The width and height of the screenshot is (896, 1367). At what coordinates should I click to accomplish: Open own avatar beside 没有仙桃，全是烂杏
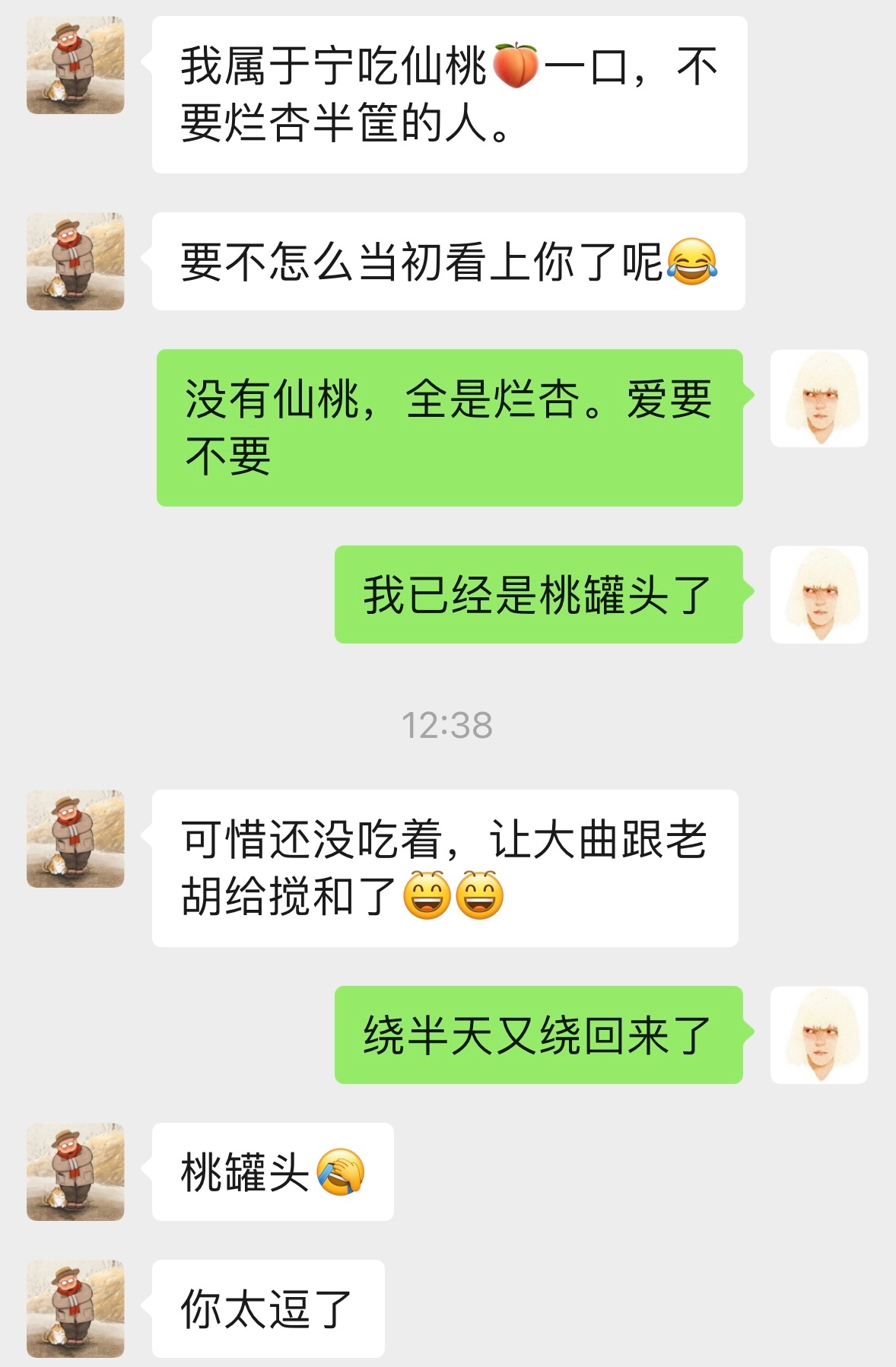coord(819,399)
